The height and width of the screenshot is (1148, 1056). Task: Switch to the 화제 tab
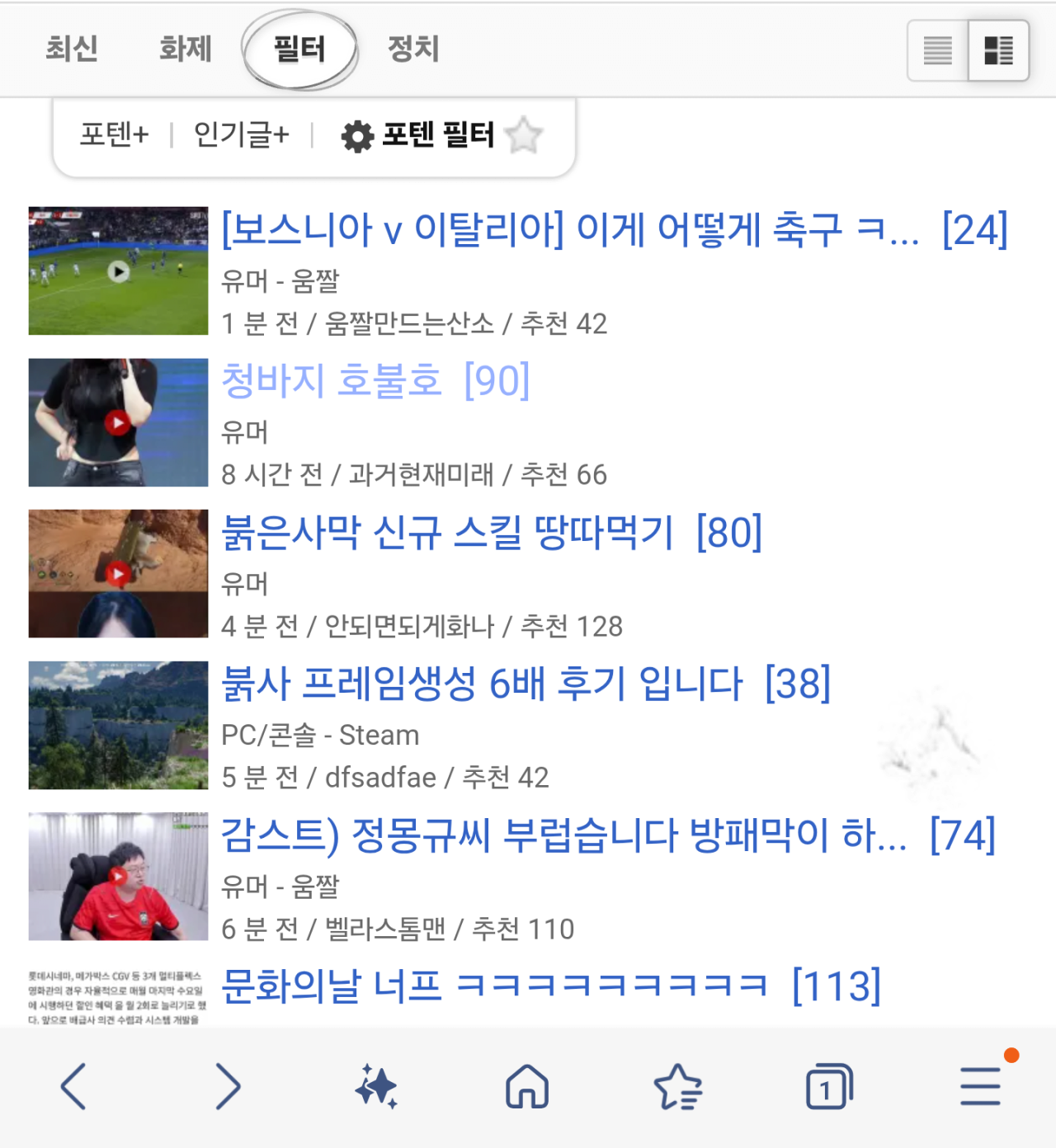tap(186, 49)
